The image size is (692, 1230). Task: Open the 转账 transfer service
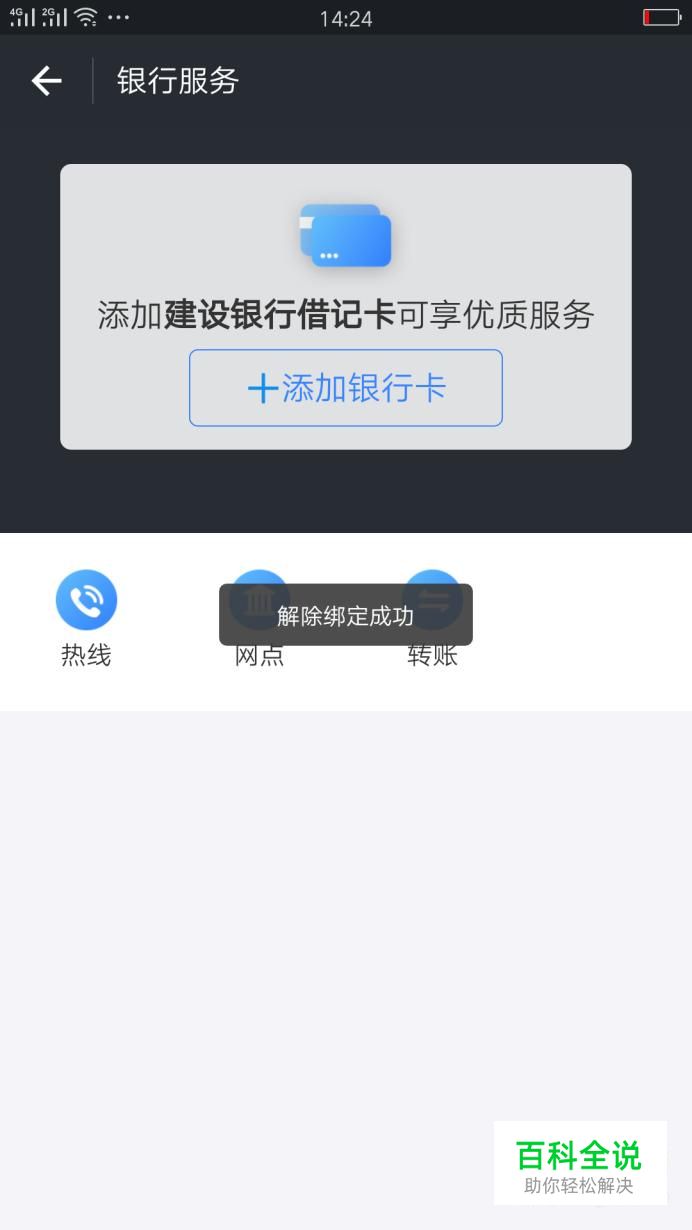pos(432,656)
